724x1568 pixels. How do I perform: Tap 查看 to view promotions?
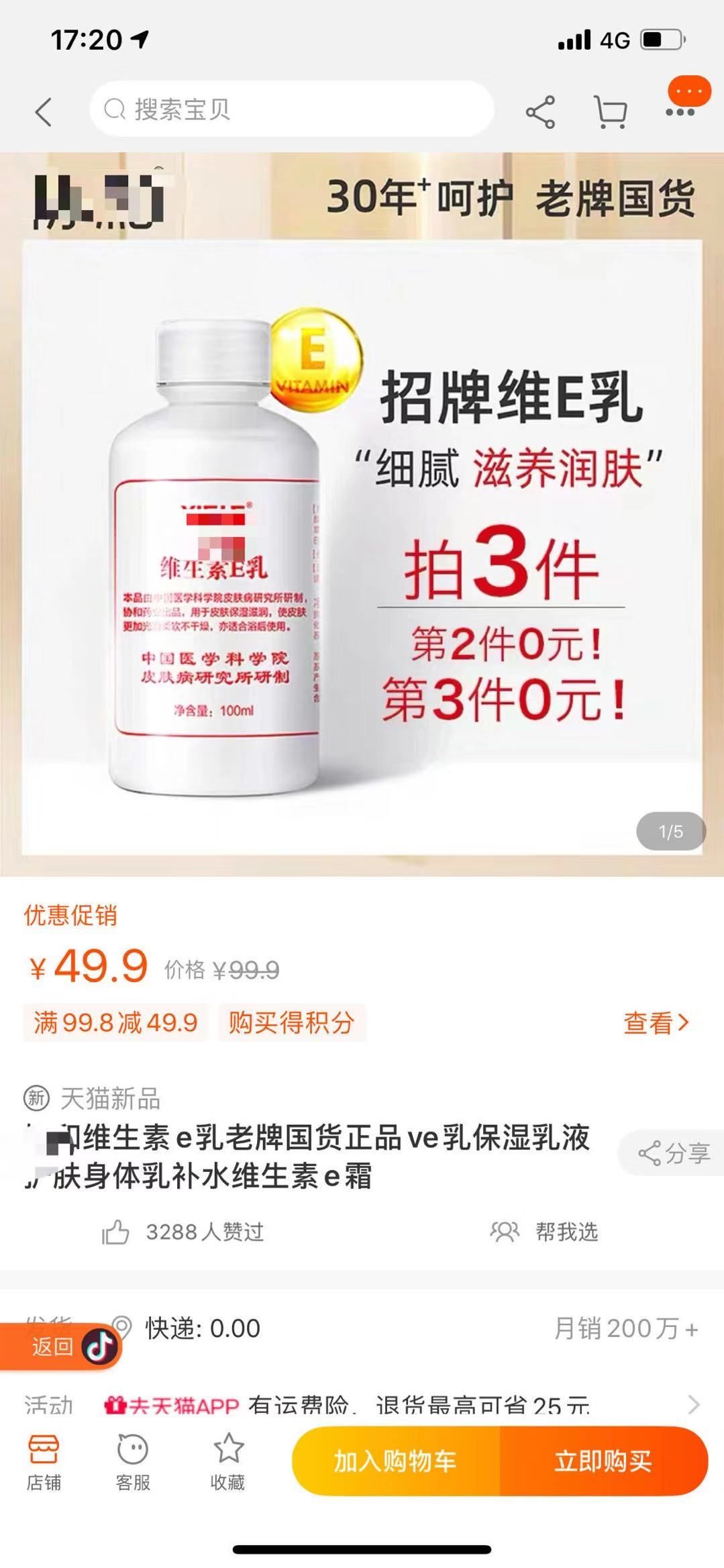tap(656, 1023)
